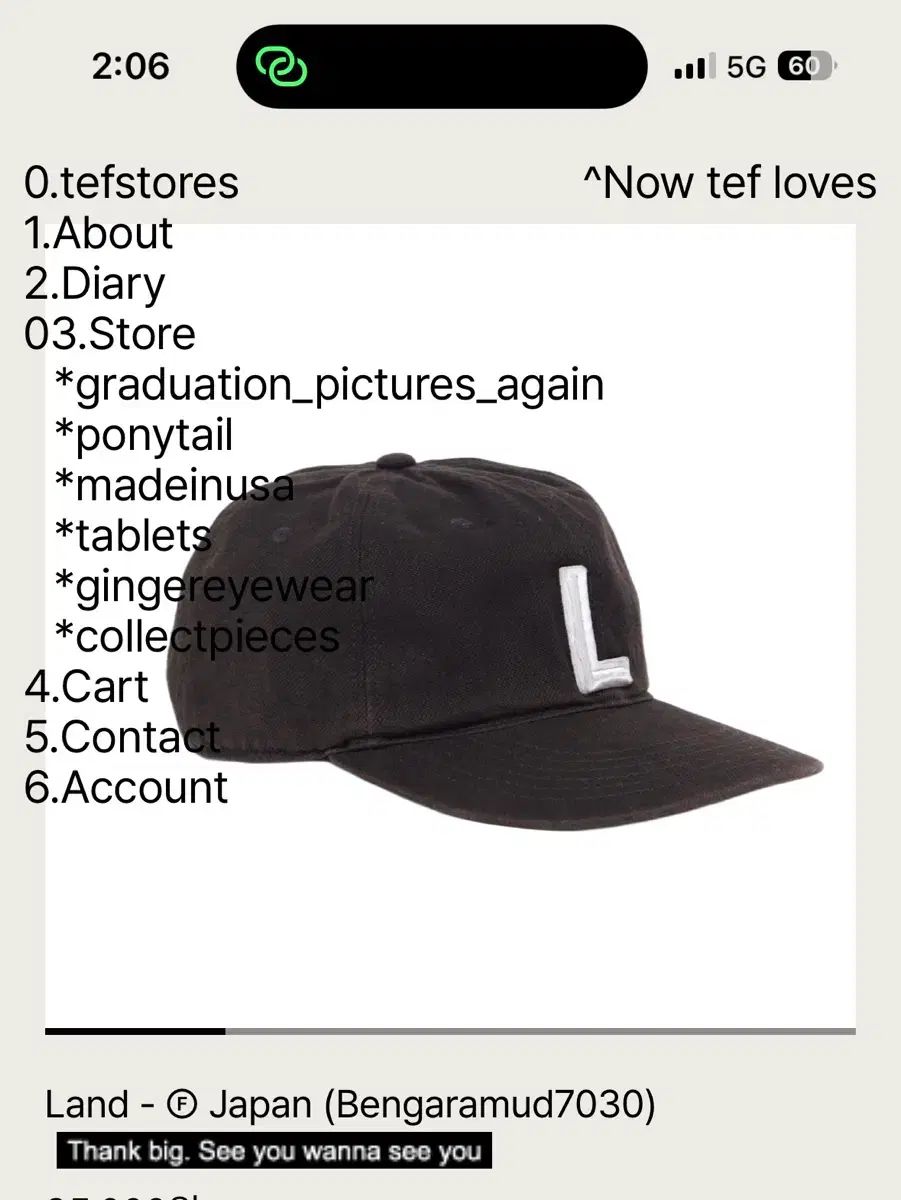Image resolution: width=901 pixels, height=1200 pixels.
Task: Go to the Cart
Action: pos(85,687)
